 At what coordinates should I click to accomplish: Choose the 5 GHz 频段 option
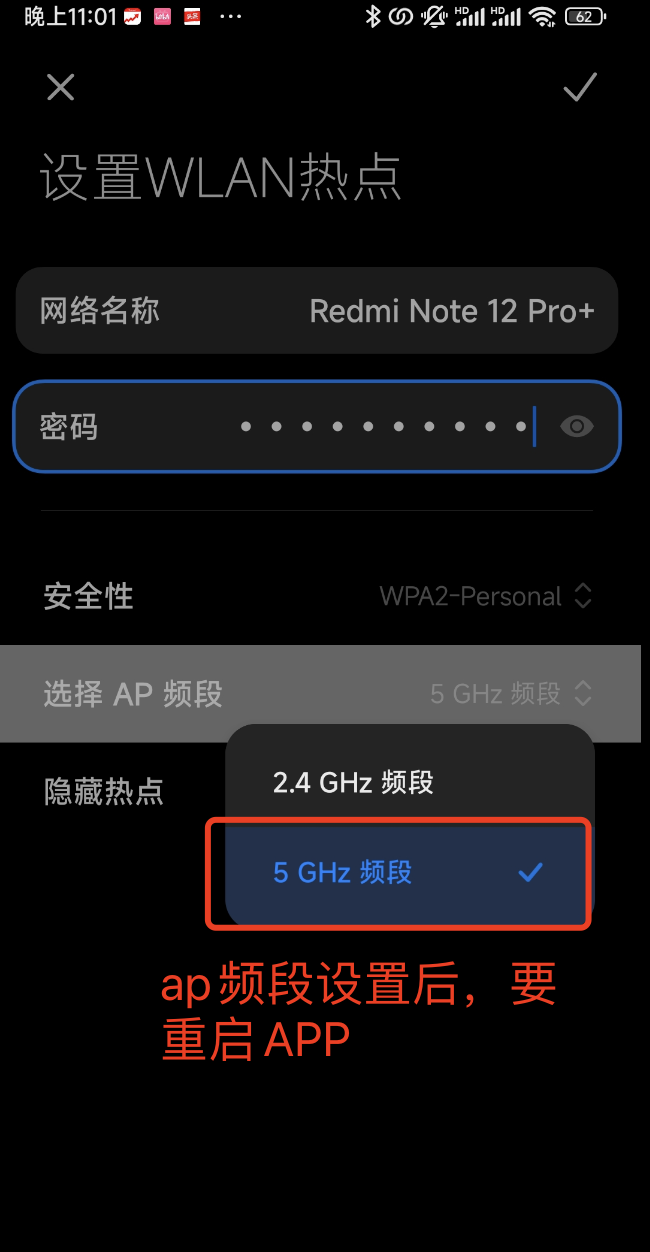[410, 872]
